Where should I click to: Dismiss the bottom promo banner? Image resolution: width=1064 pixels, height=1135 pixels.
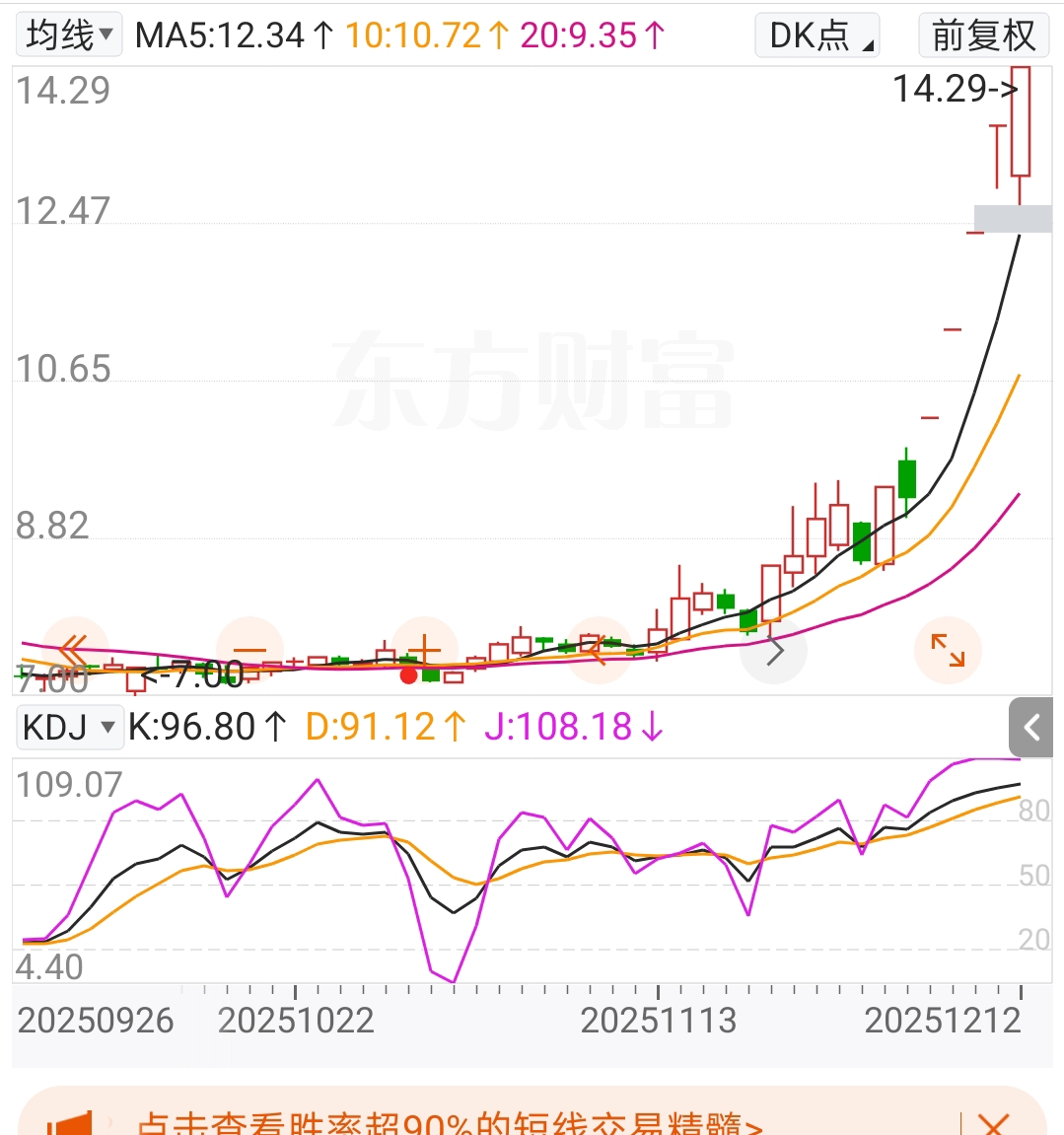coord(994,1122)
